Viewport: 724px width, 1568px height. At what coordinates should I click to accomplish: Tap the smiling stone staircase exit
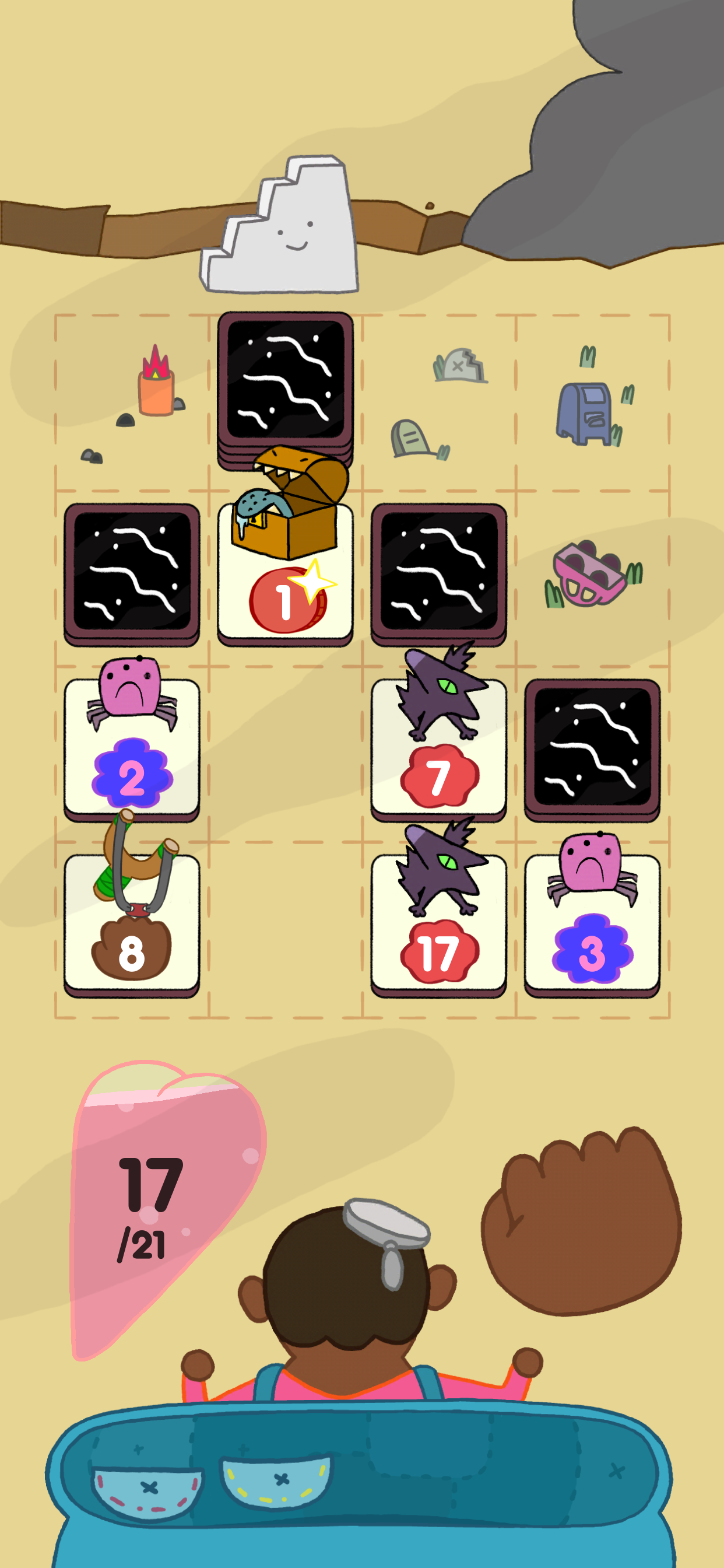pos(280,225)
